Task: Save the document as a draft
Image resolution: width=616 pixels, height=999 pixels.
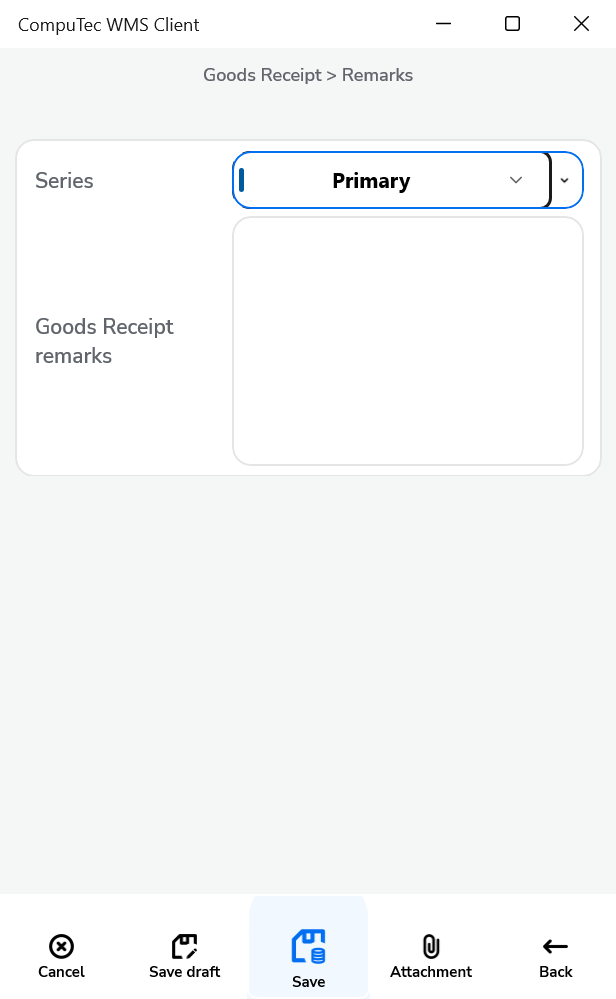Action: click(x=185, y=956)
